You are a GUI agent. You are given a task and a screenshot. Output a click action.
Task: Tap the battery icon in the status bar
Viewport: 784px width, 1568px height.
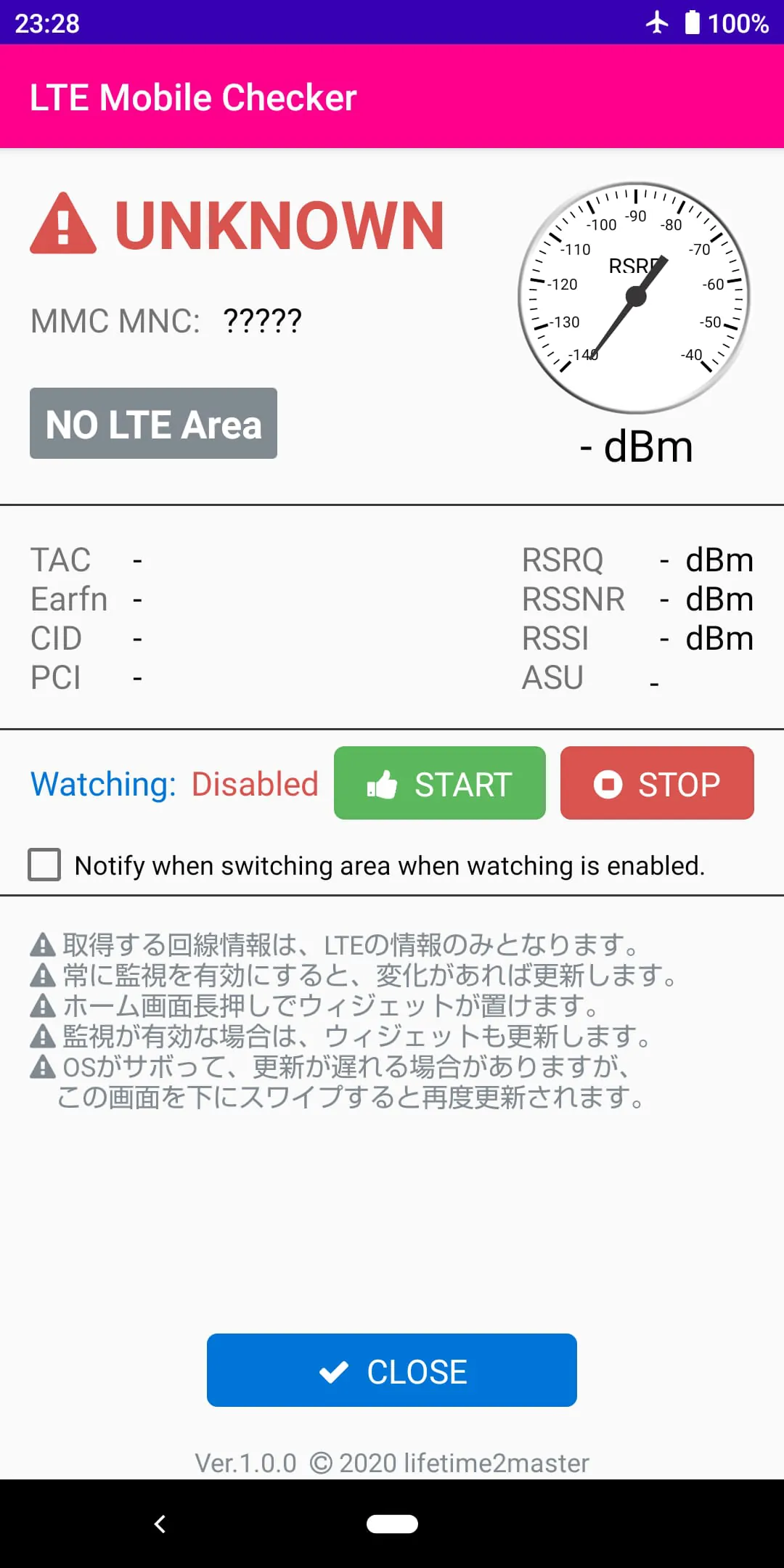(x=691, y=23)
